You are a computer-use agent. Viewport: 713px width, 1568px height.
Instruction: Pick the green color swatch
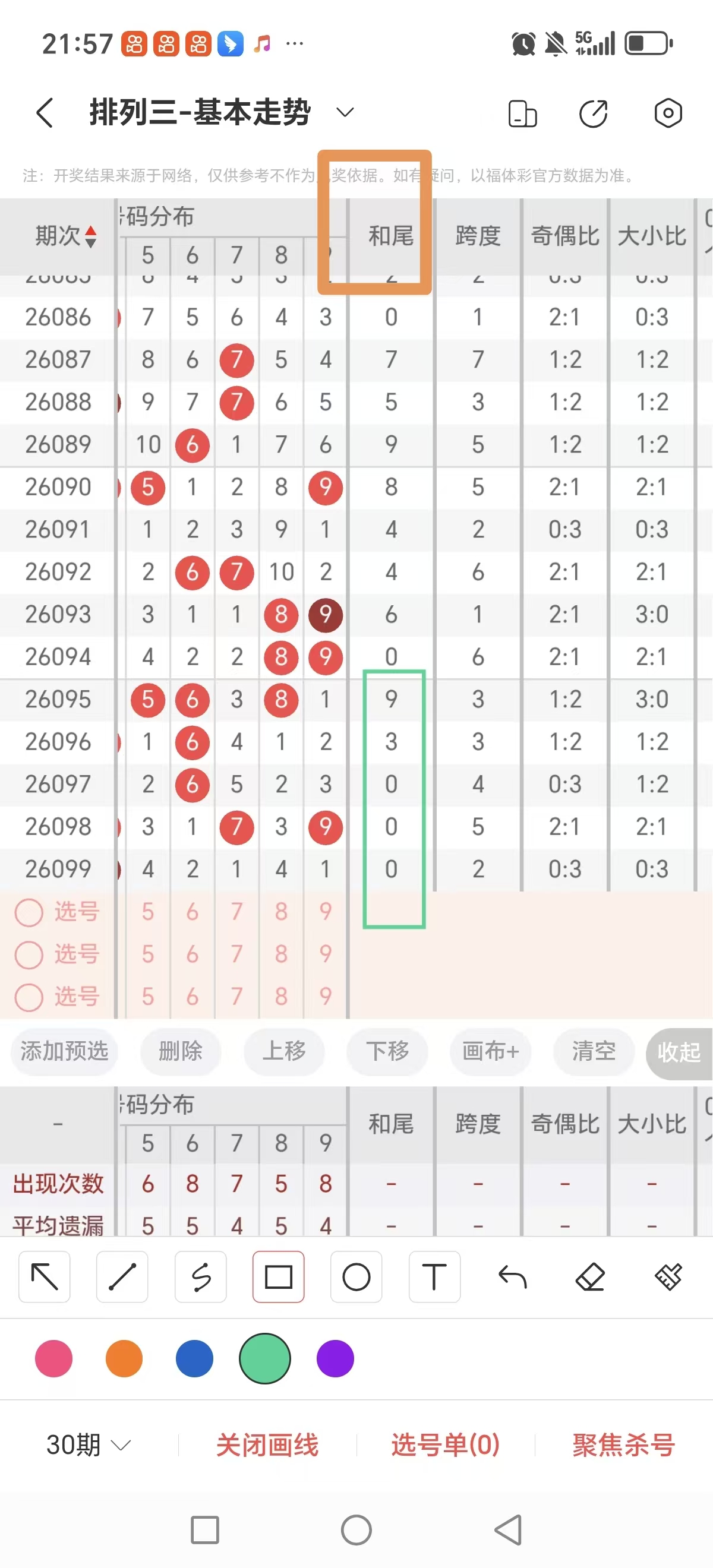tap(264, 1358)
